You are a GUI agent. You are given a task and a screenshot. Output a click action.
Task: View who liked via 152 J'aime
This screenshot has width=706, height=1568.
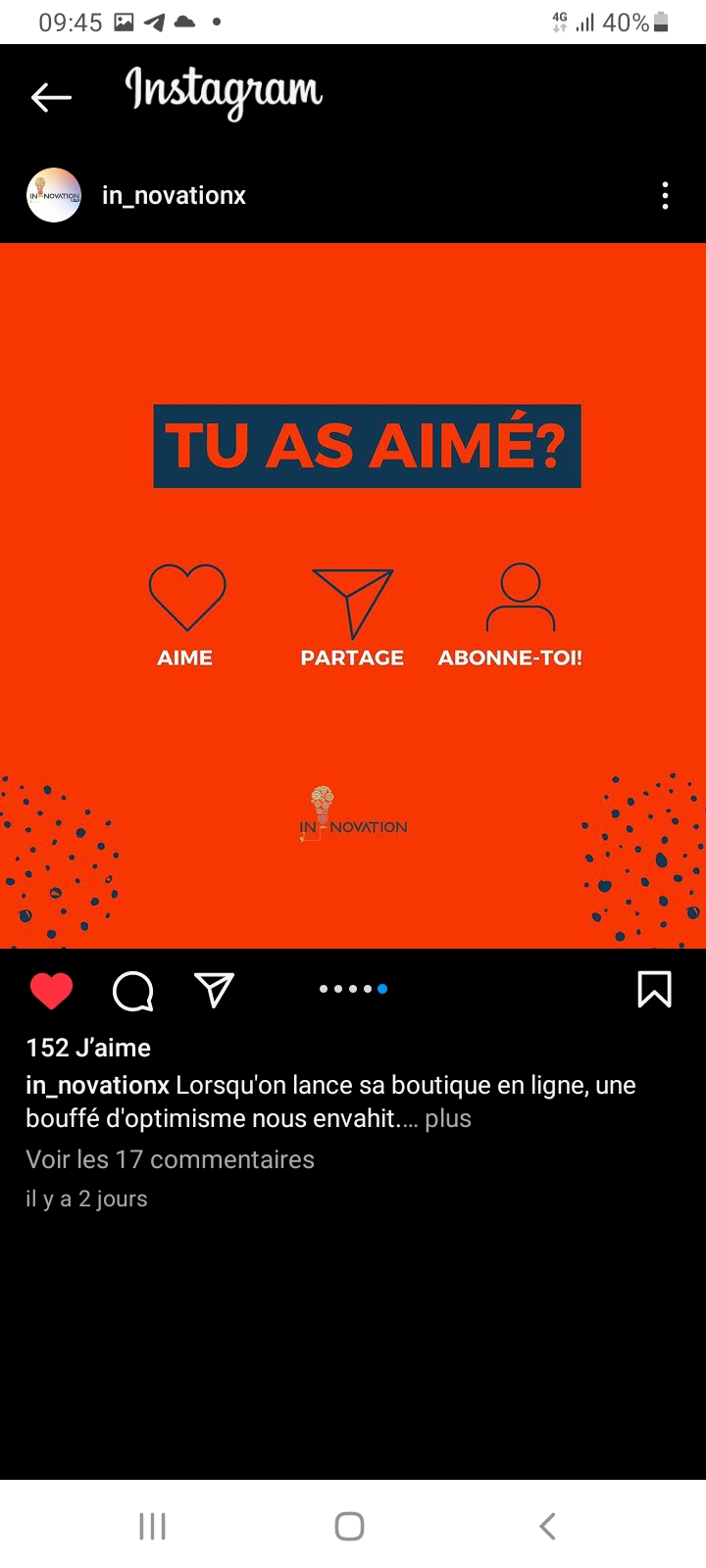[x=88, y=1048]
